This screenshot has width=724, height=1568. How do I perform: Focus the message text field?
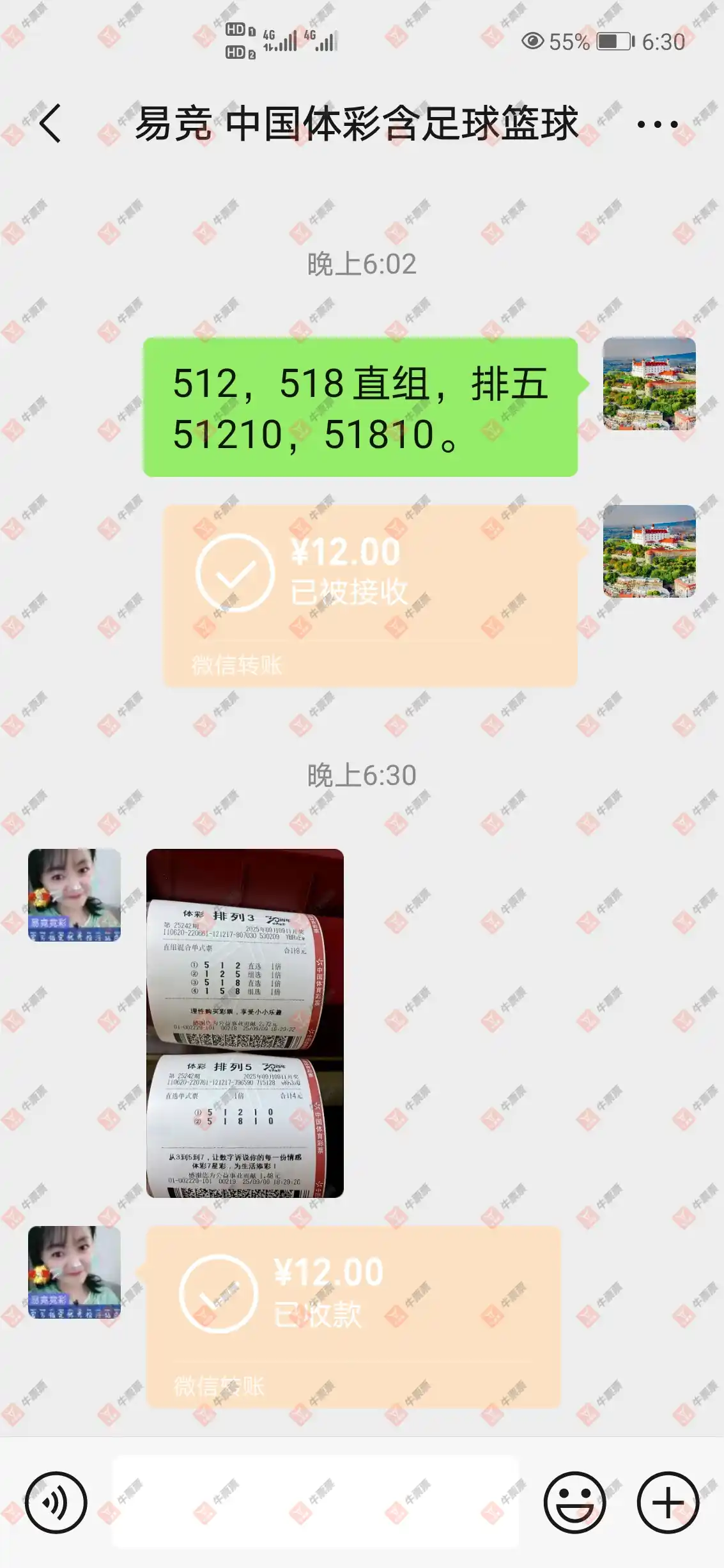click(316, 1502)
